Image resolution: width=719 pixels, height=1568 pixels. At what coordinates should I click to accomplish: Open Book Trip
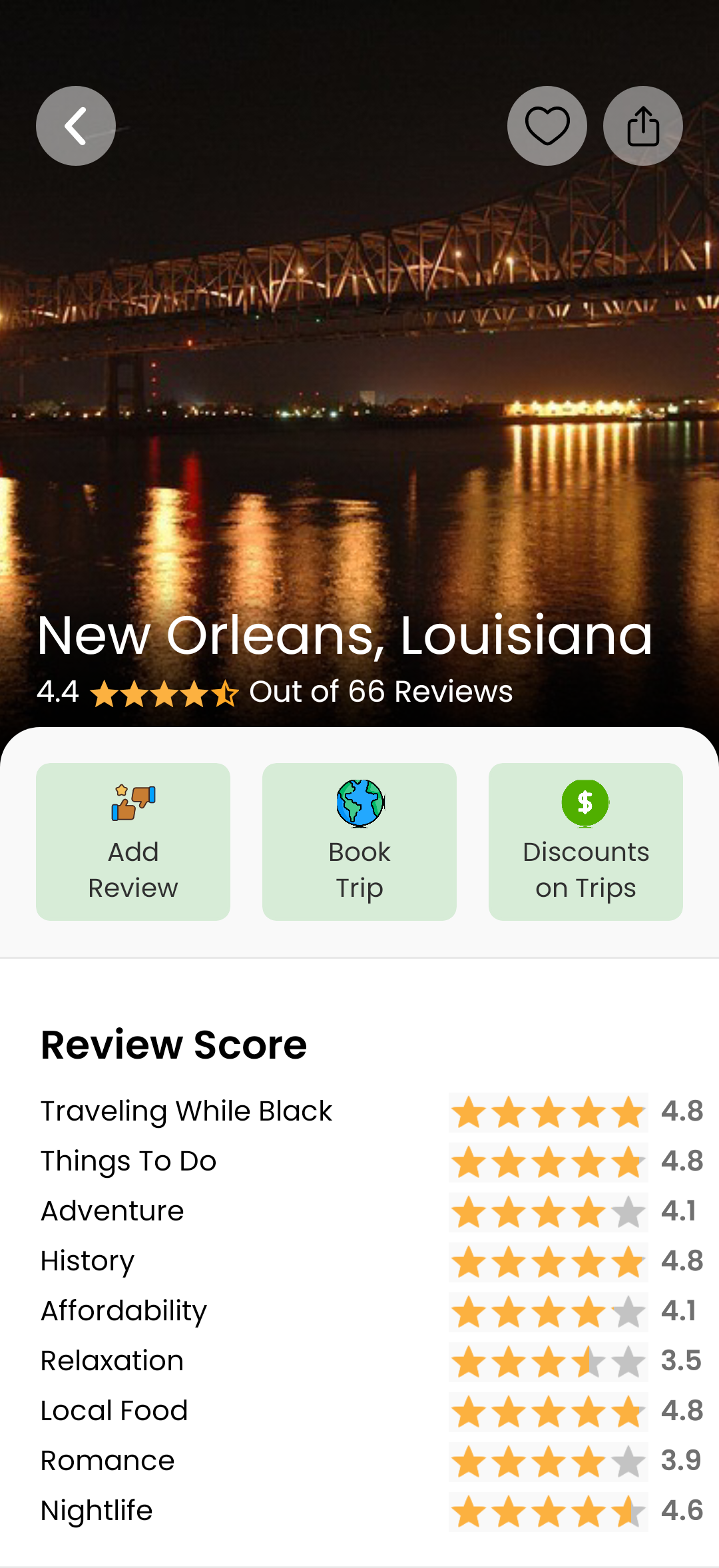click(359, 842)
